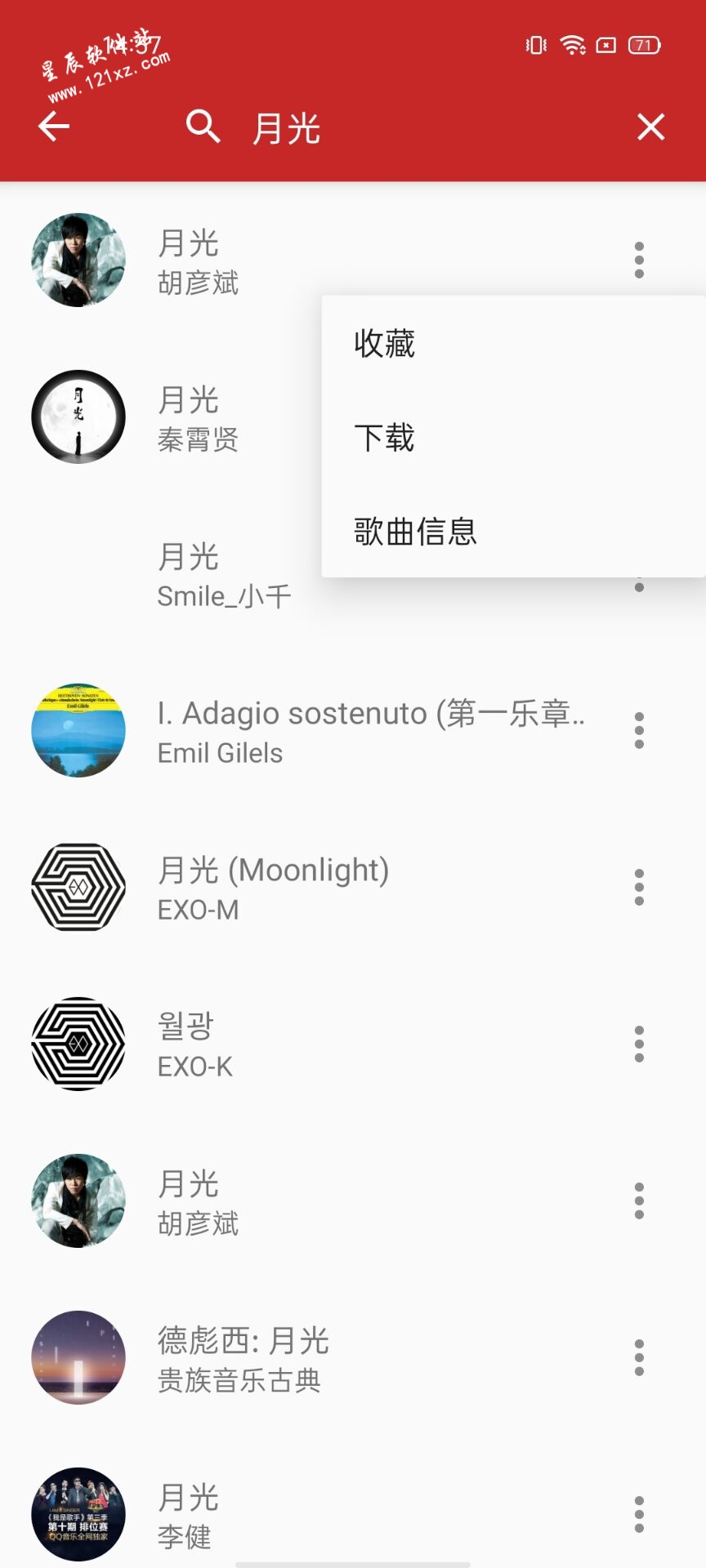706x1568 pixels.
Task: Select 收藏 in the popup menu
Action: point(385,344)
